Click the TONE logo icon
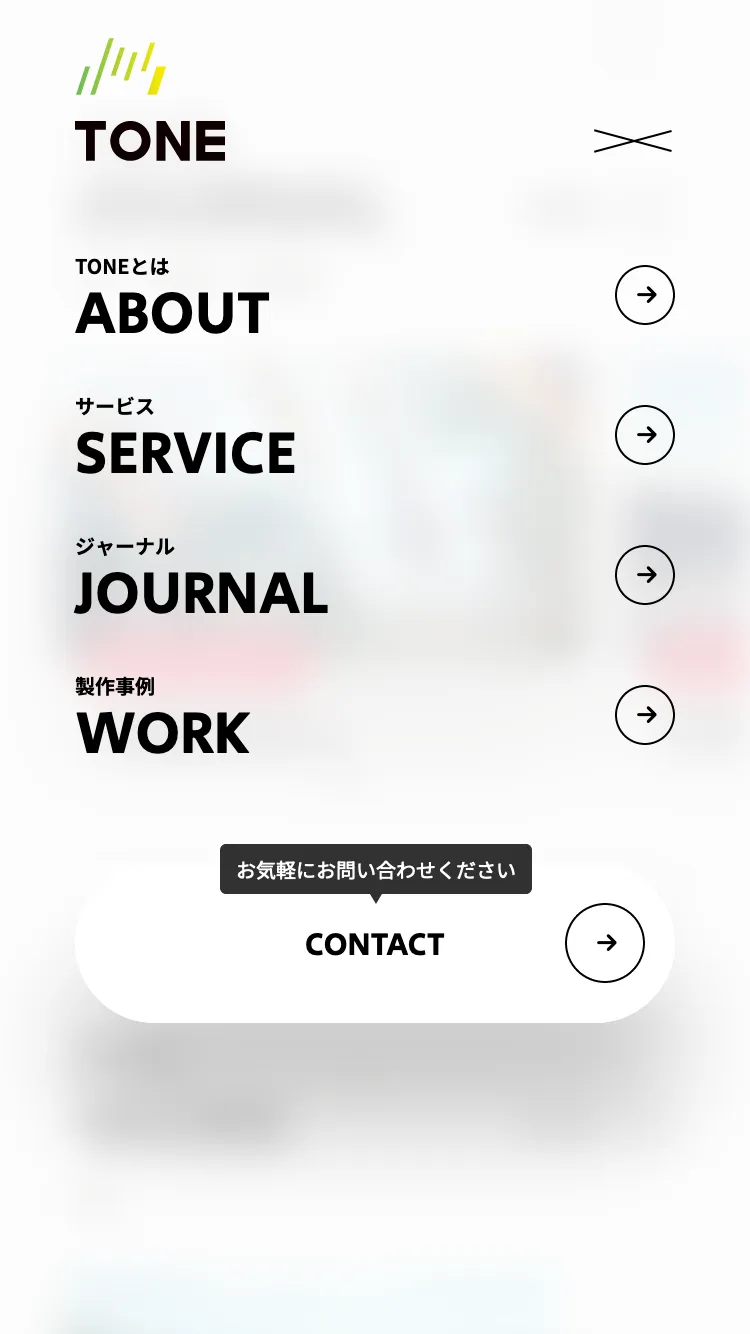This screenshot has height=1334, width=750. coord(120,65)
